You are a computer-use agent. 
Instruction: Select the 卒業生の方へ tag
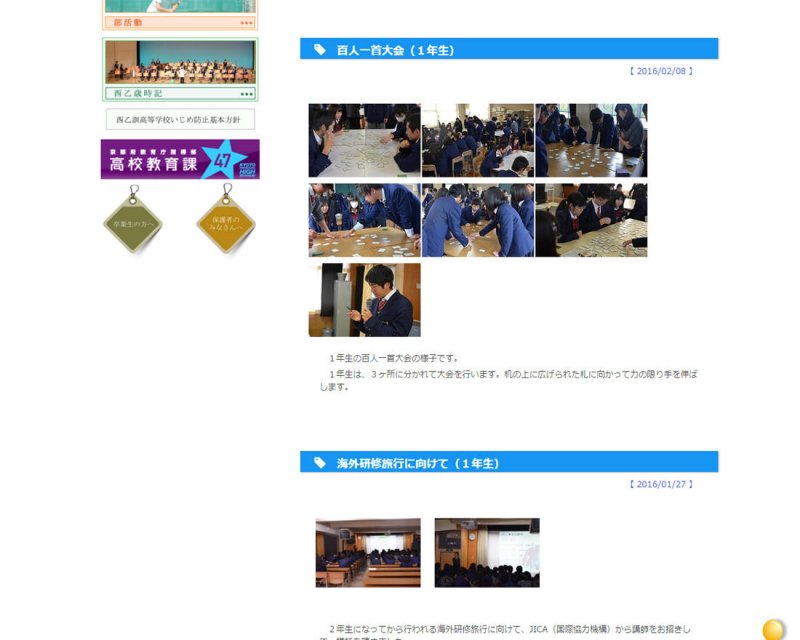133,224
